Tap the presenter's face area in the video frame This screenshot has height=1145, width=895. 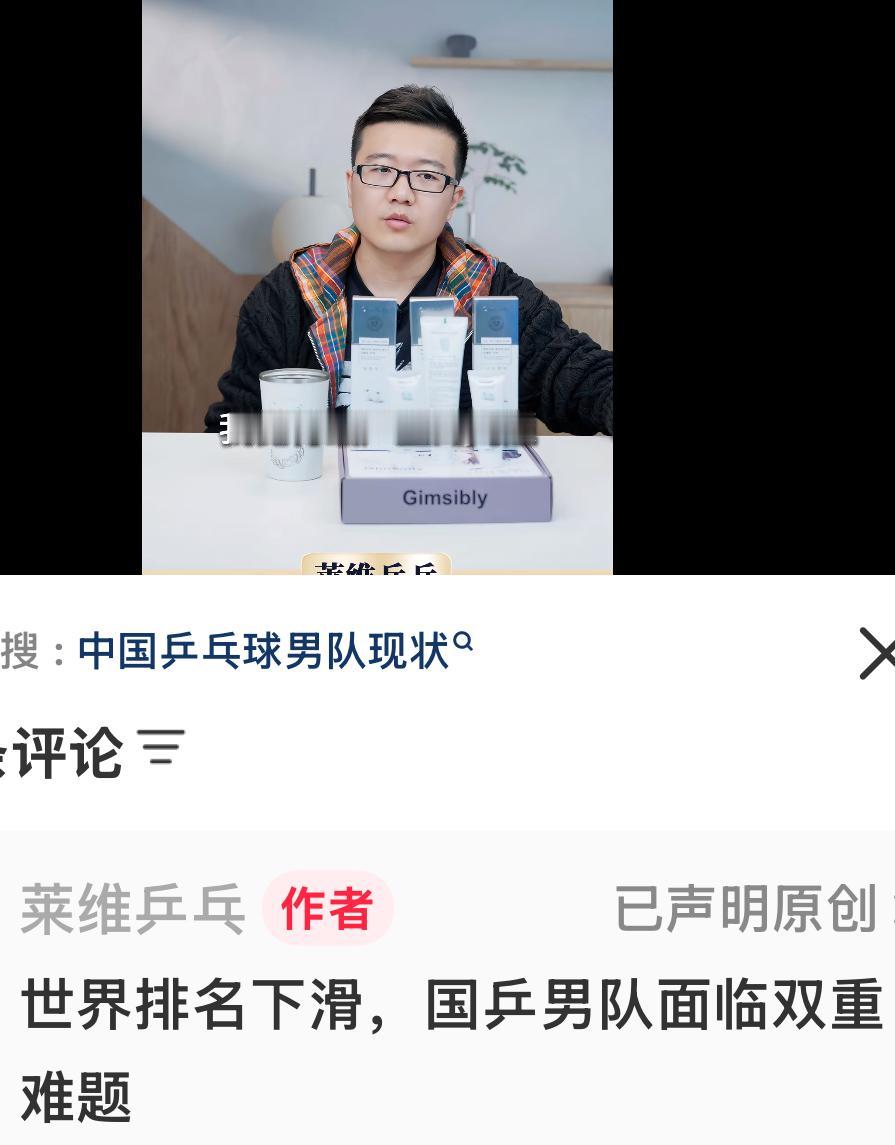[x=400, y=180]
